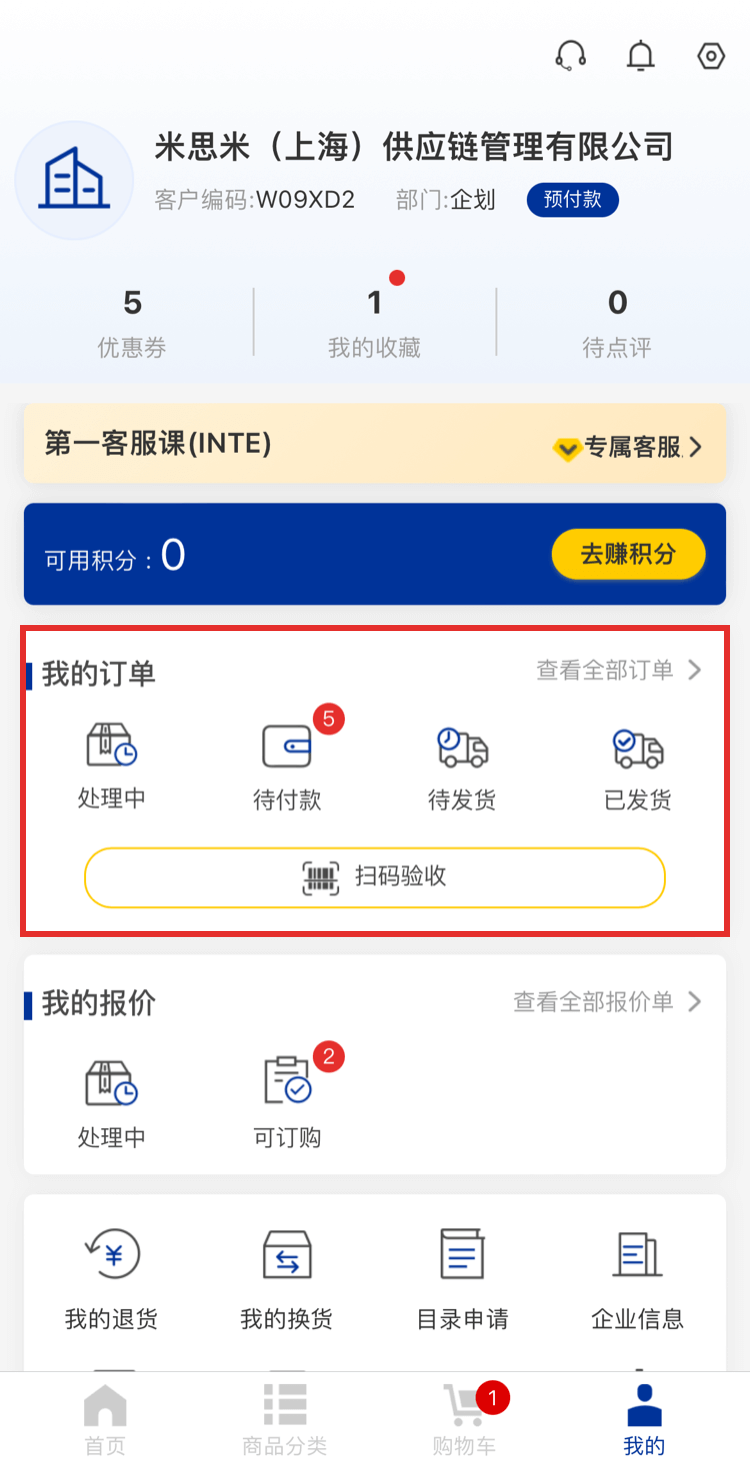The width and height of the screenshot is (750, 1483).
Task: Open 可订购 orderable quotes
Action: tap(287, 1102)
